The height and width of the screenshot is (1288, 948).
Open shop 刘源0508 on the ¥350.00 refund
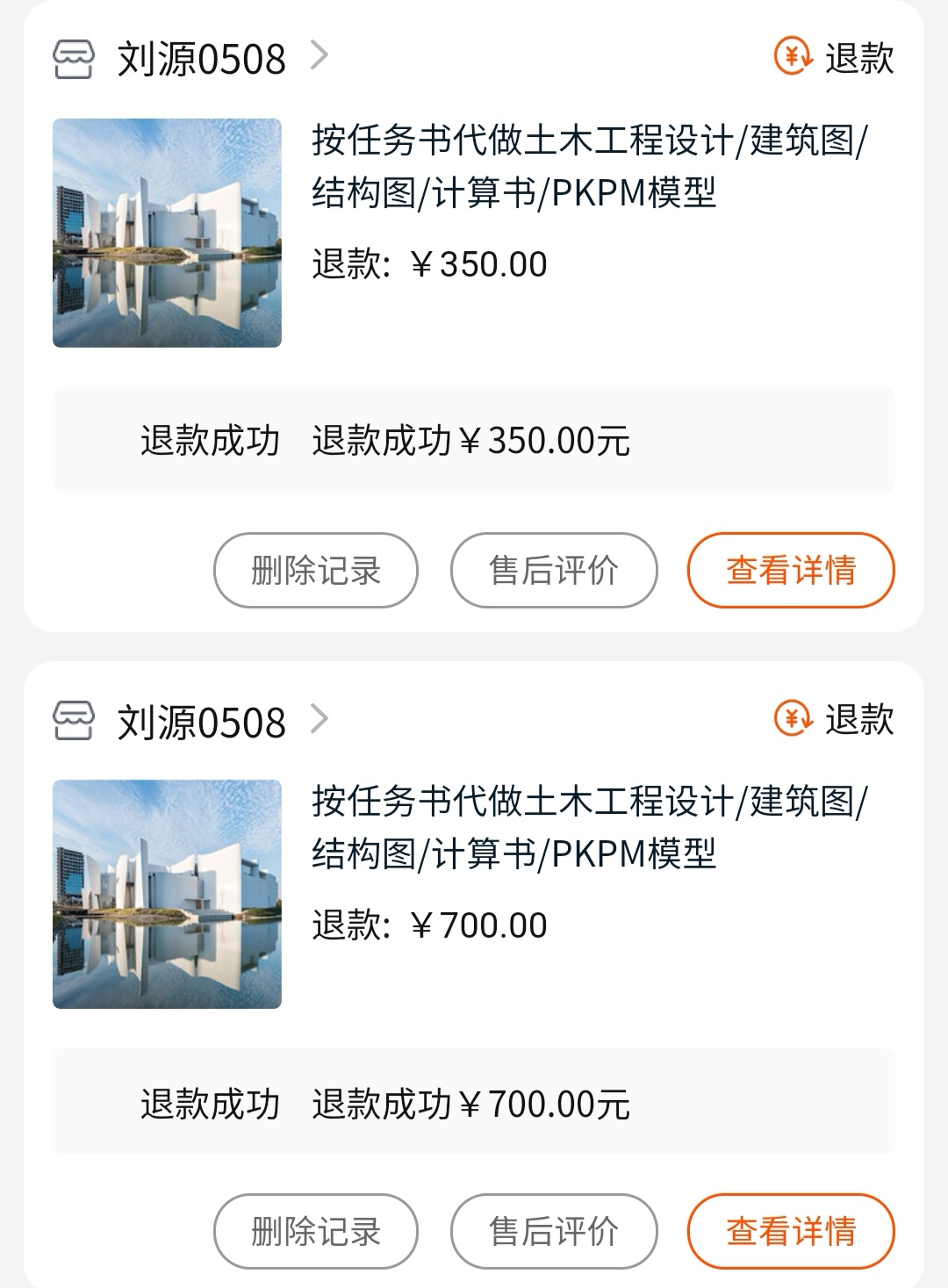point(191,59)
